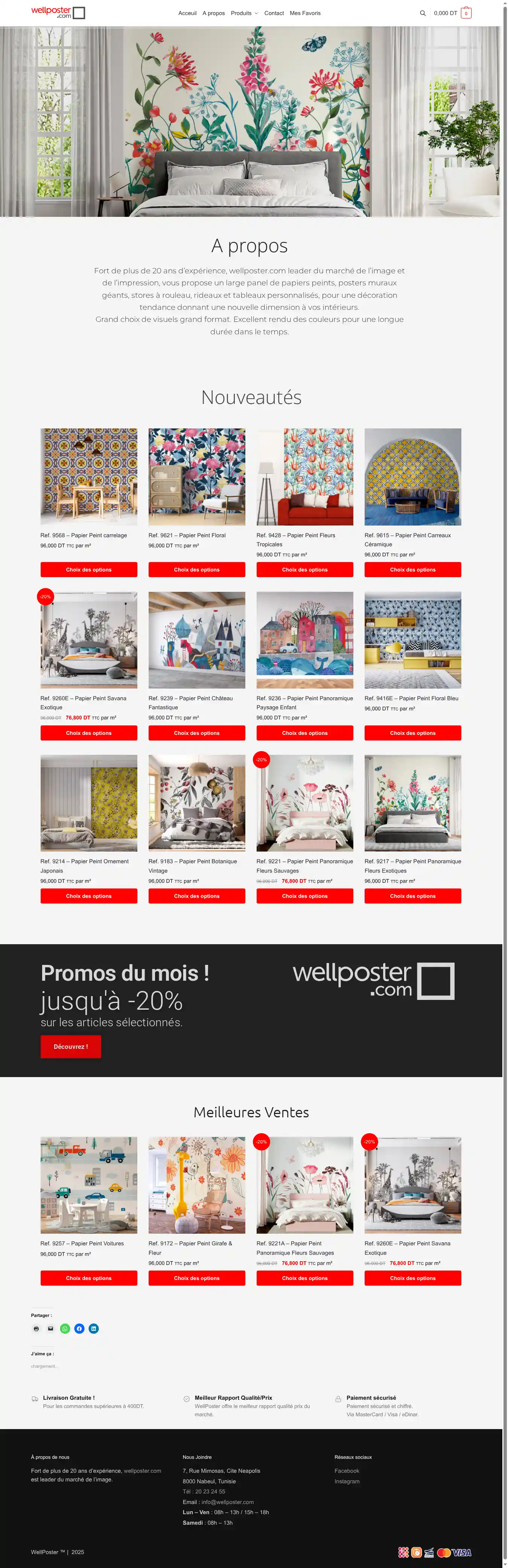
Task: Choose options for Ref. 9568 Papier Peint carrelage
Action: (x=89, y=570)
